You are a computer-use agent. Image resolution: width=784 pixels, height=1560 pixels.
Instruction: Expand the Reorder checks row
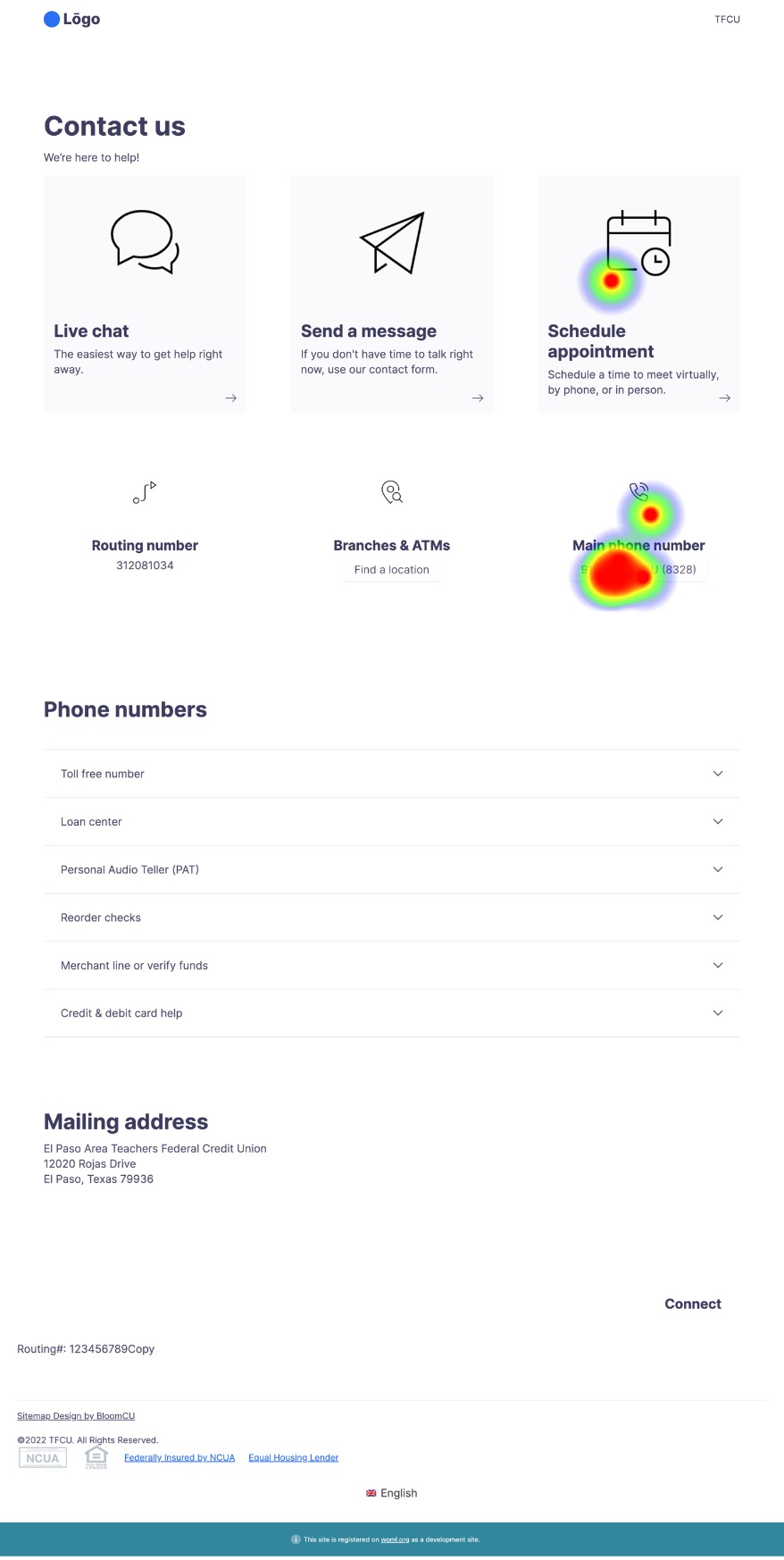click(x=391, y=918)
